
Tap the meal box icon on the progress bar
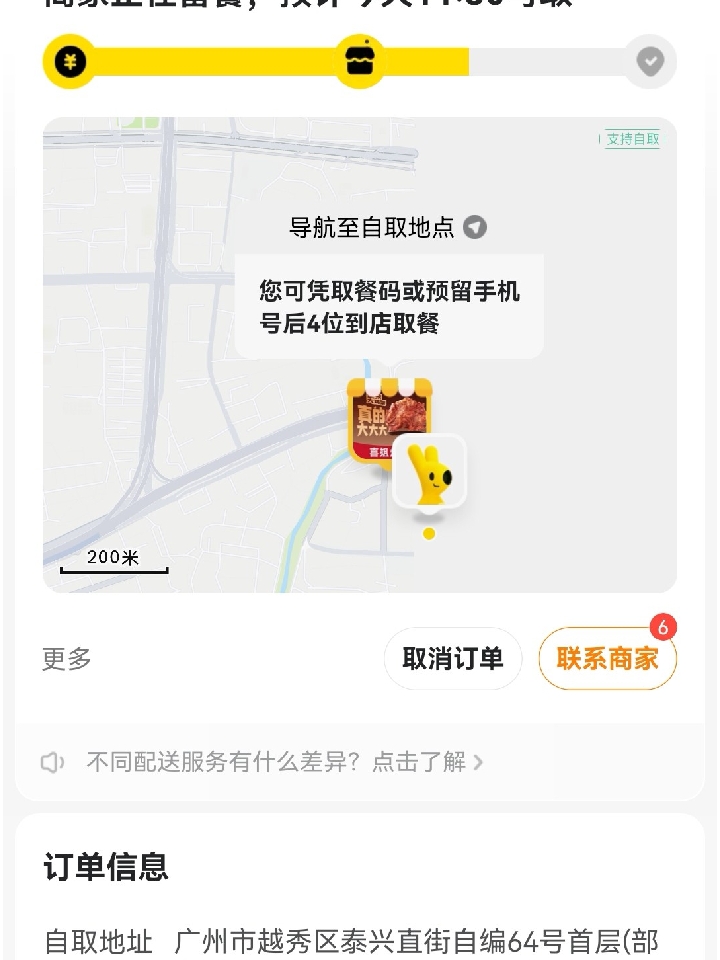360,60
